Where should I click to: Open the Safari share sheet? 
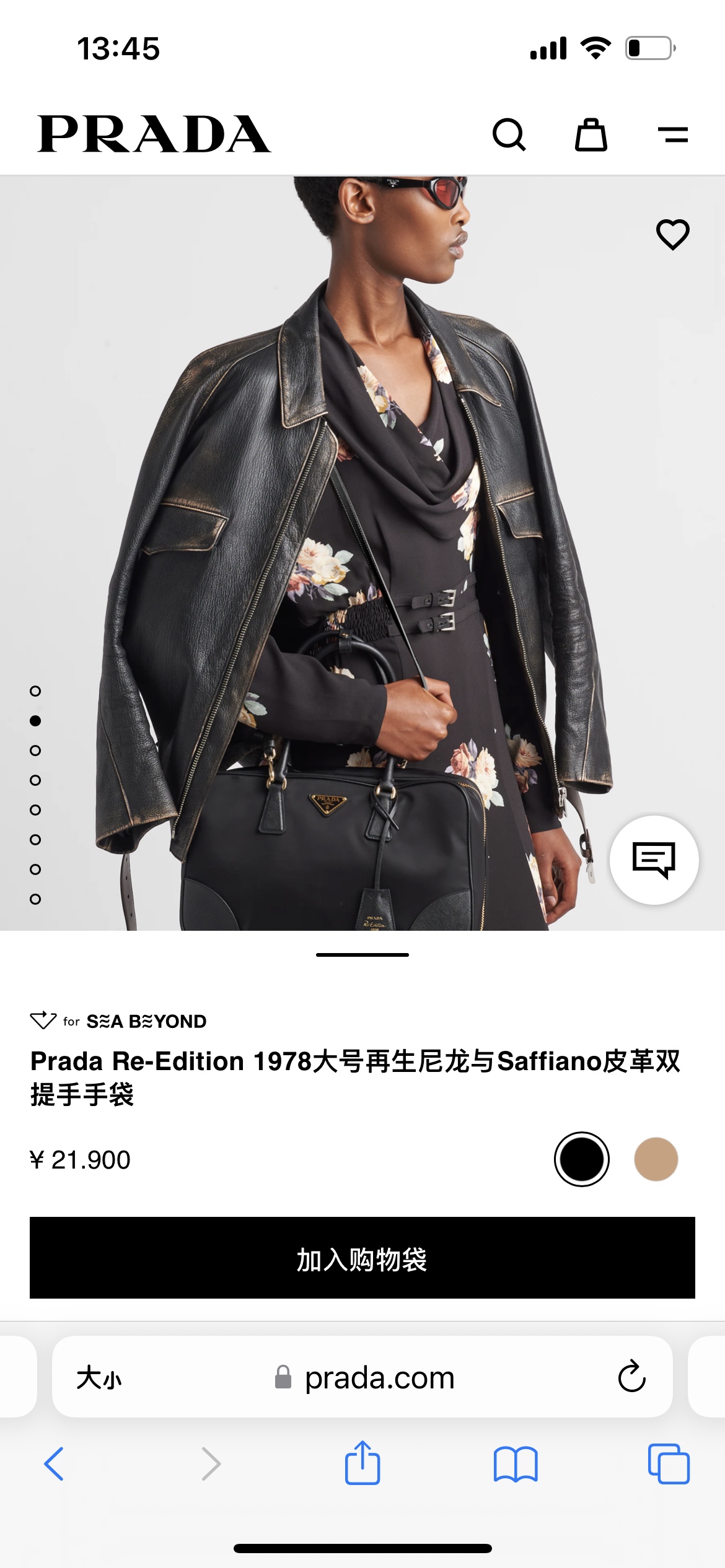click(362, 1463)
